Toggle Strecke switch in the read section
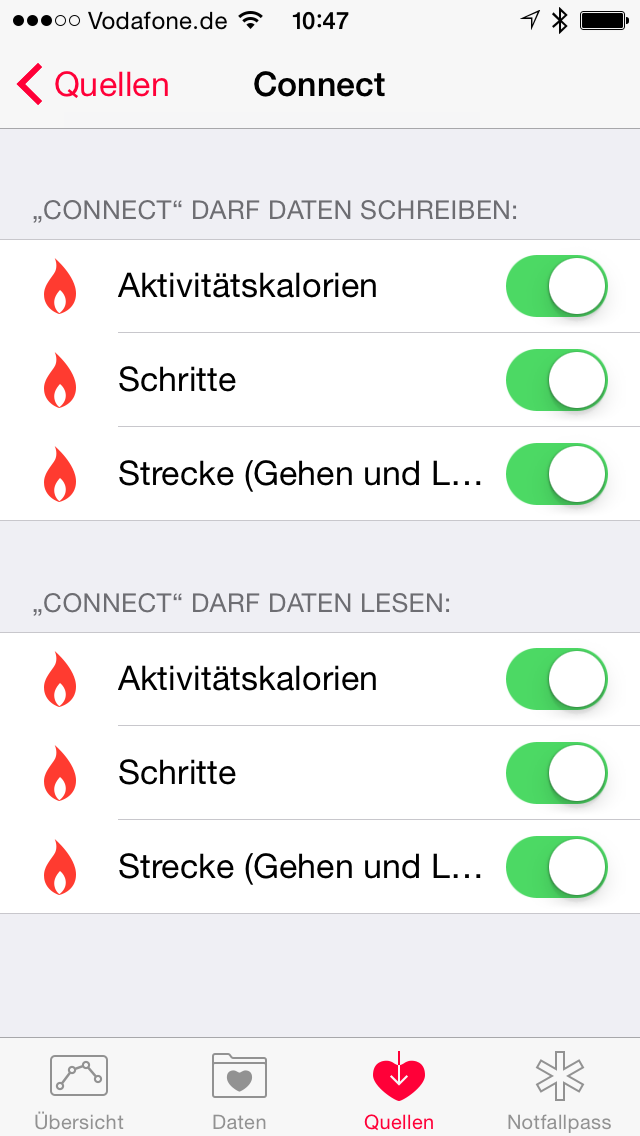This screenshot has height=1136, width=640. click(x=557, y=867)
